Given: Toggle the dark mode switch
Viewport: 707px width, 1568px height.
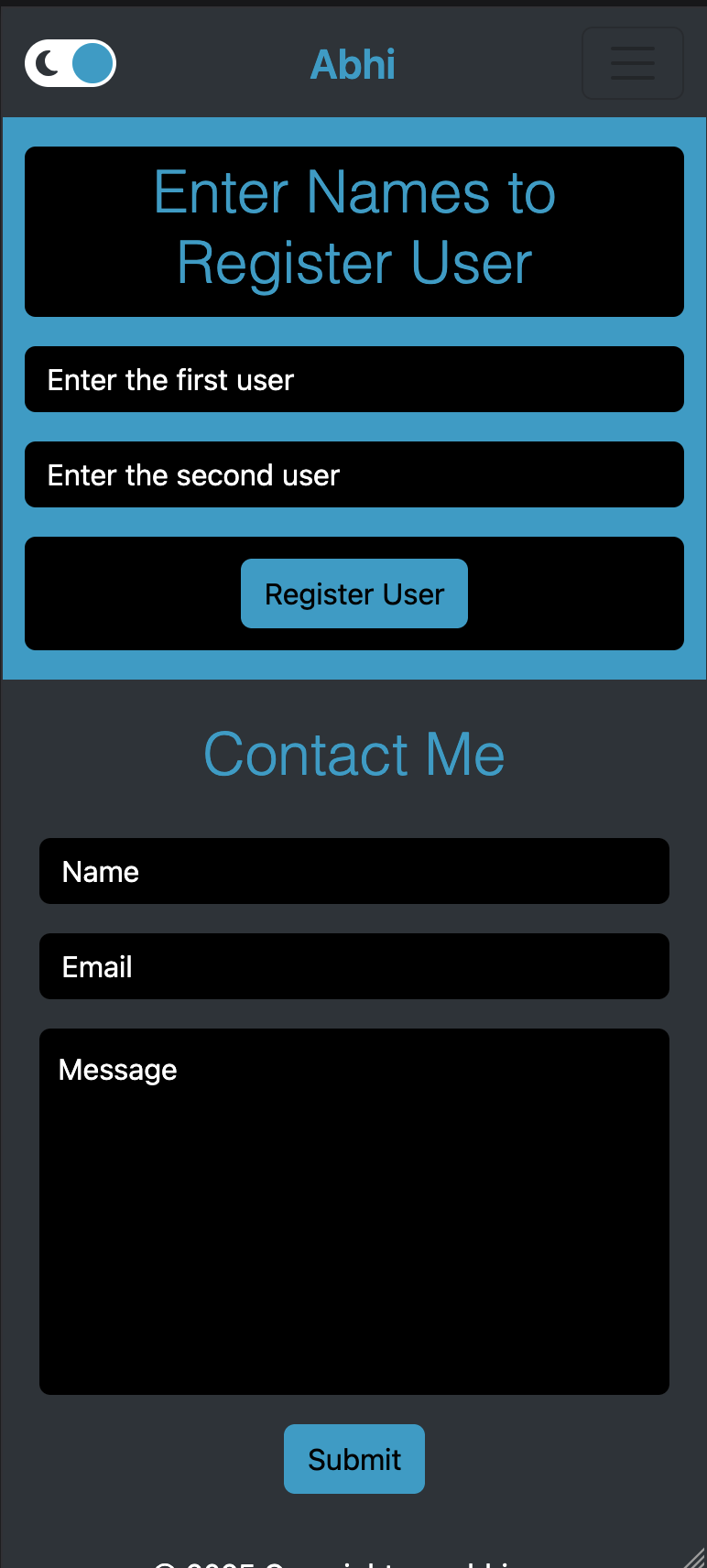Looking at the screenshot, I should [x=71, y=63].
